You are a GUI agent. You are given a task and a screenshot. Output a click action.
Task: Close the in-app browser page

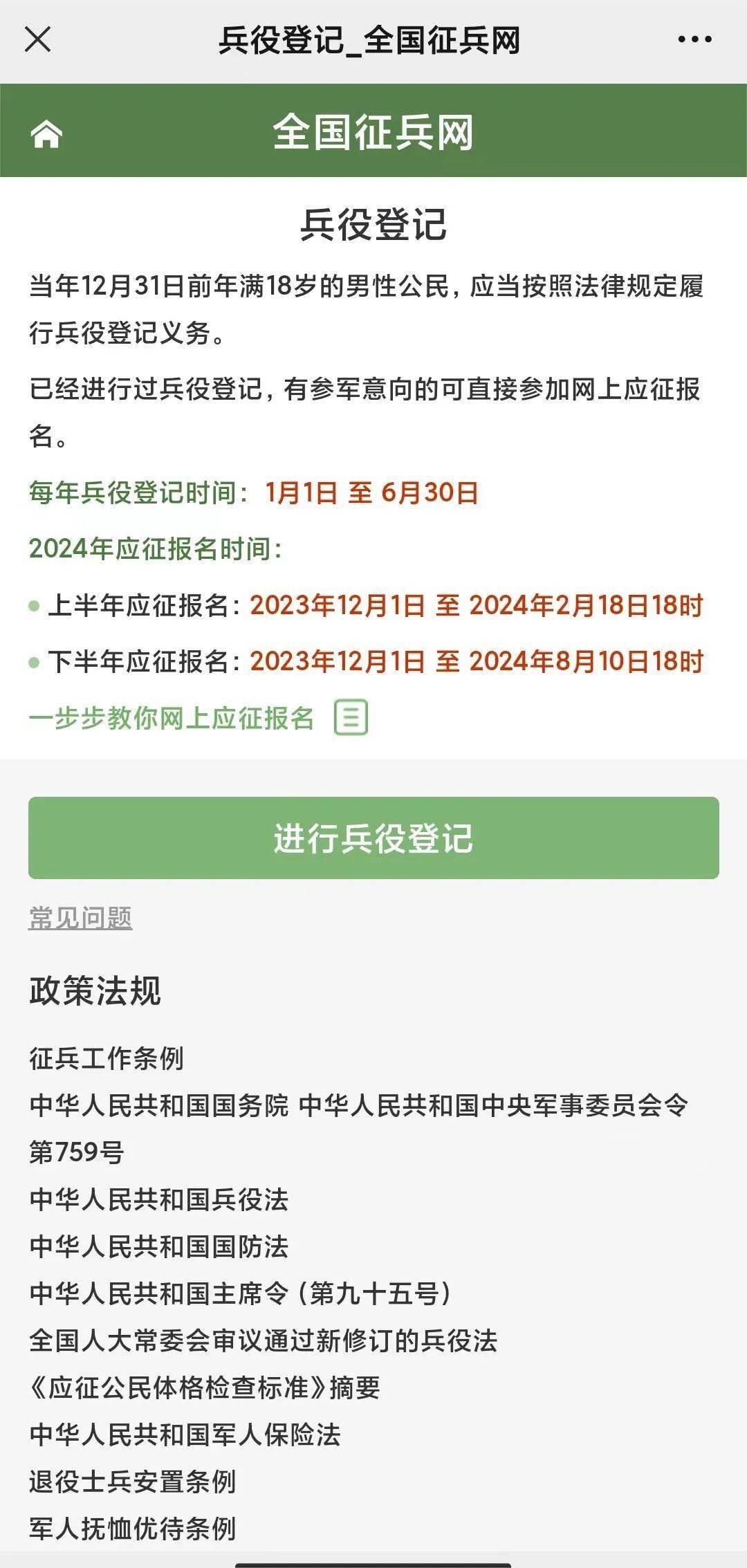38,39
